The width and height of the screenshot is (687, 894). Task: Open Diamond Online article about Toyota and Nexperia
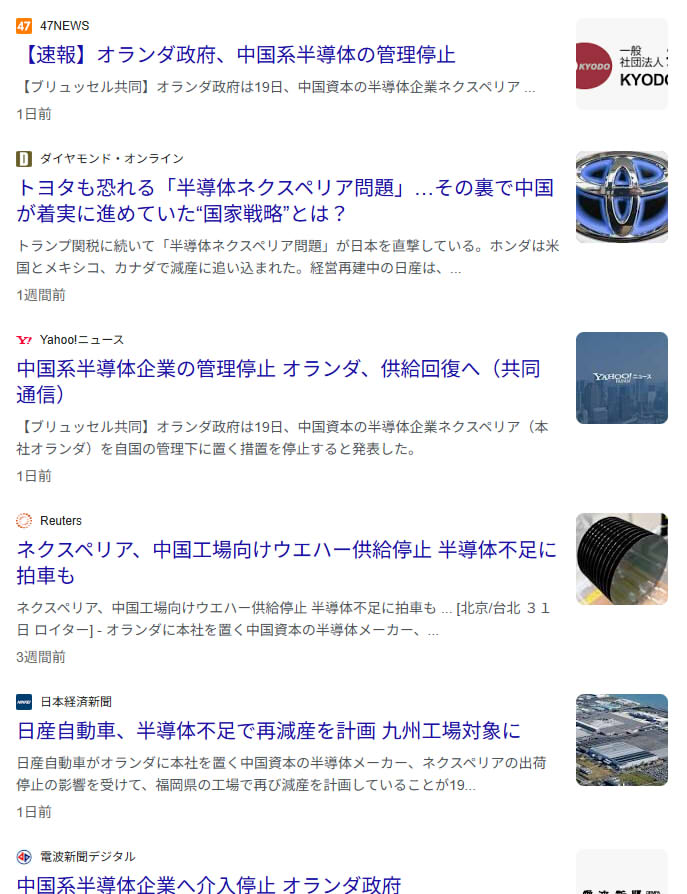click(x=285, y=201)
